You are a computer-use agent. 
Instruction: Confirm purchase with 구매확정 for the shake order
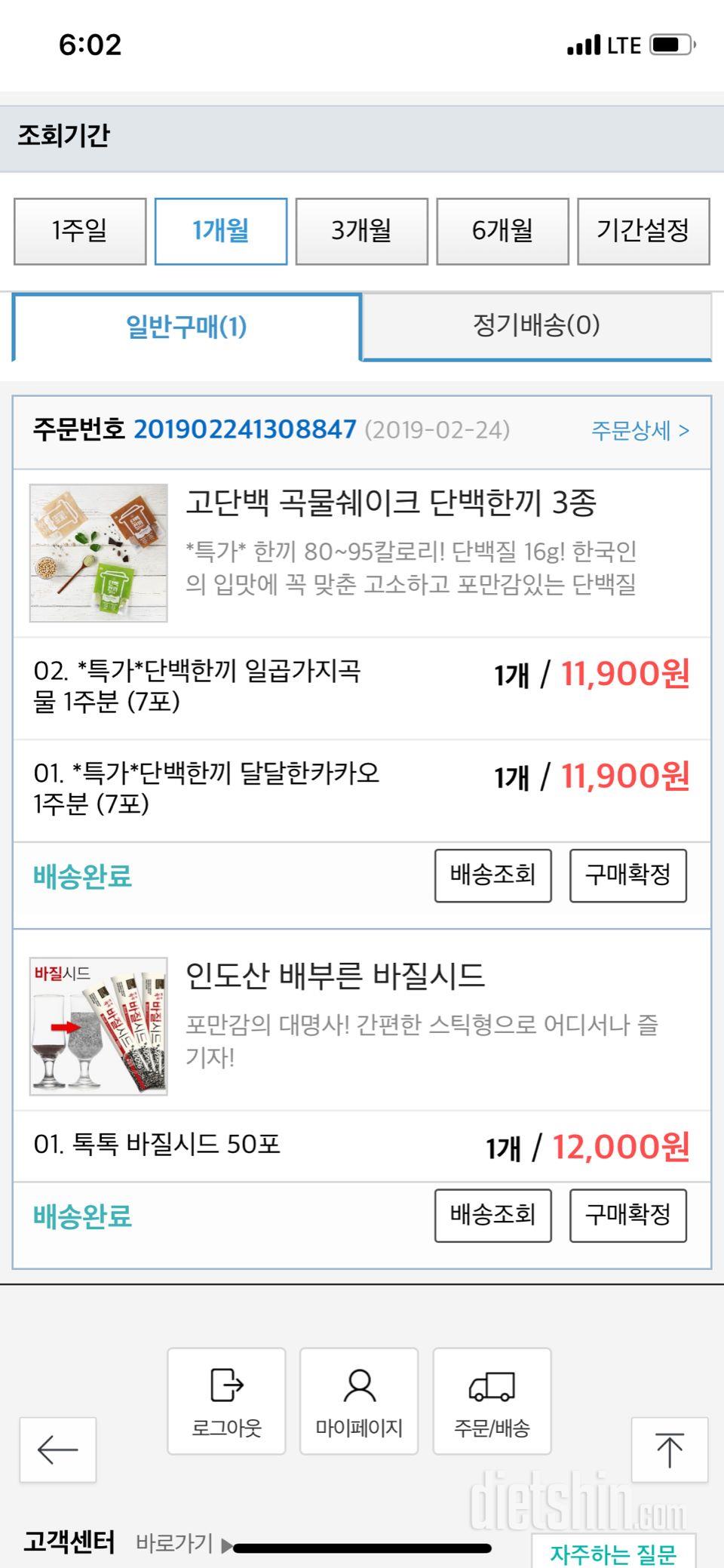(629, 876)
